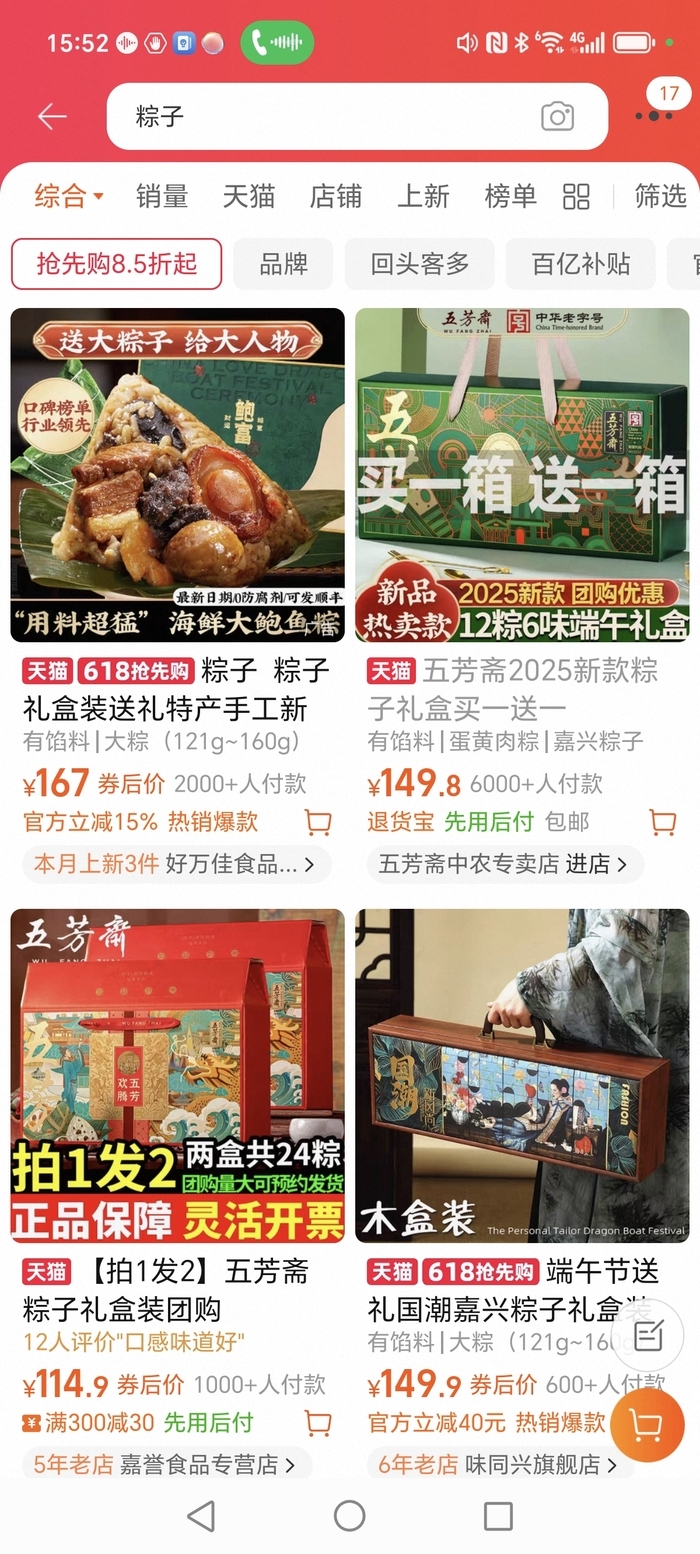700x1554 pixels.
Task: Open the 筛选 filter panel
Action: tap(660, 196)
